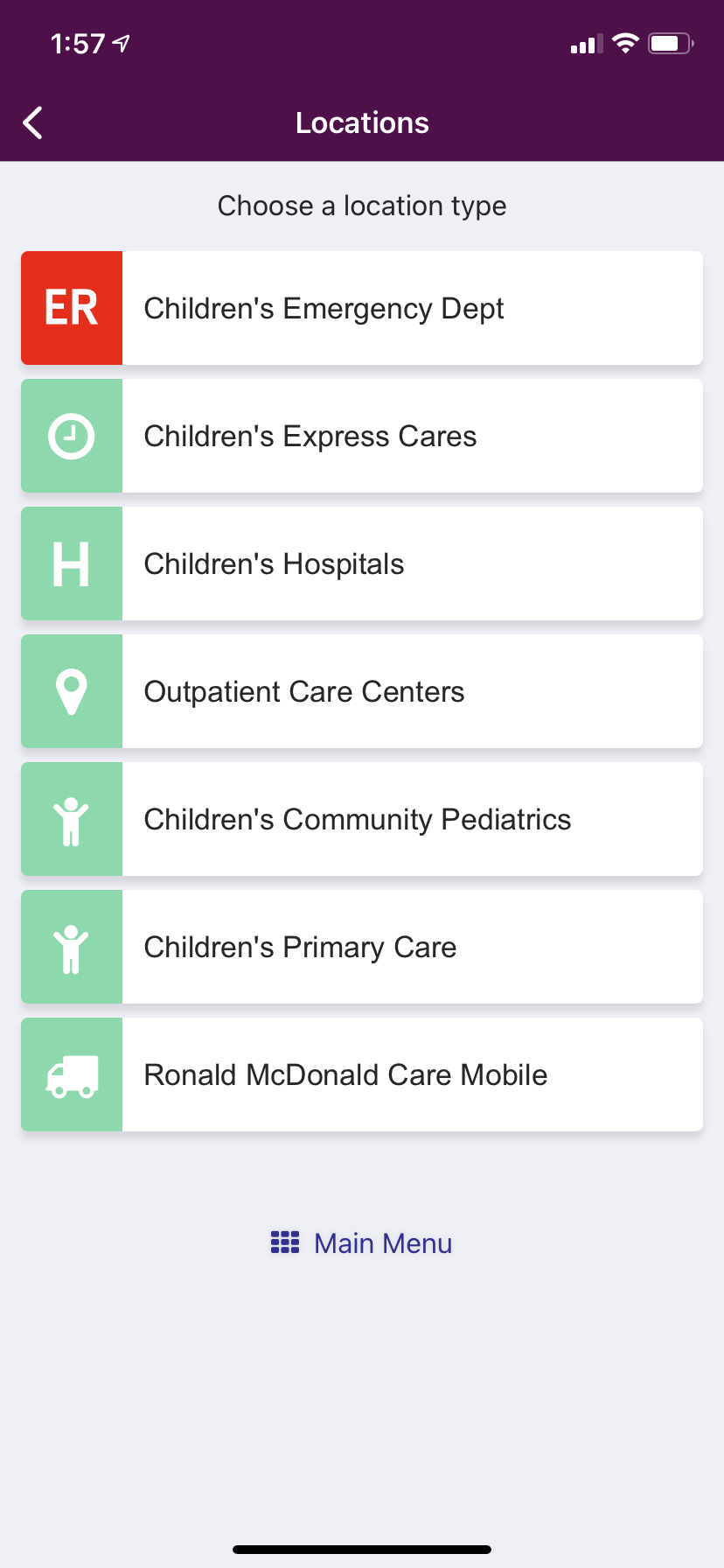Tap the truck icon for Care Mobile
This screenshot has width=724, height=1568.
click(72, 1074)
